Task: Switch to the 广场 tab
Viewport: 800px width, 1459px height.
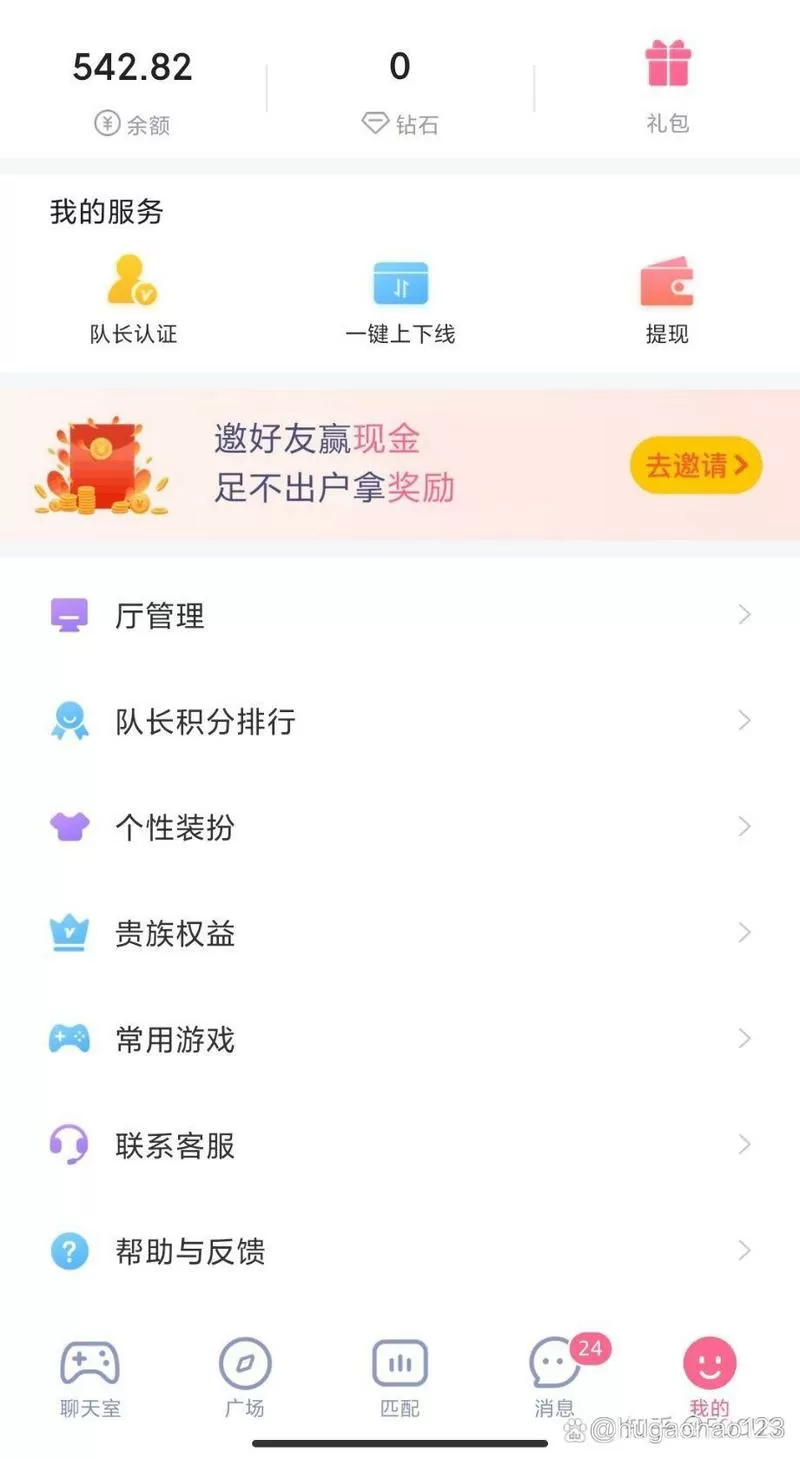Action: click(245, 1375)
